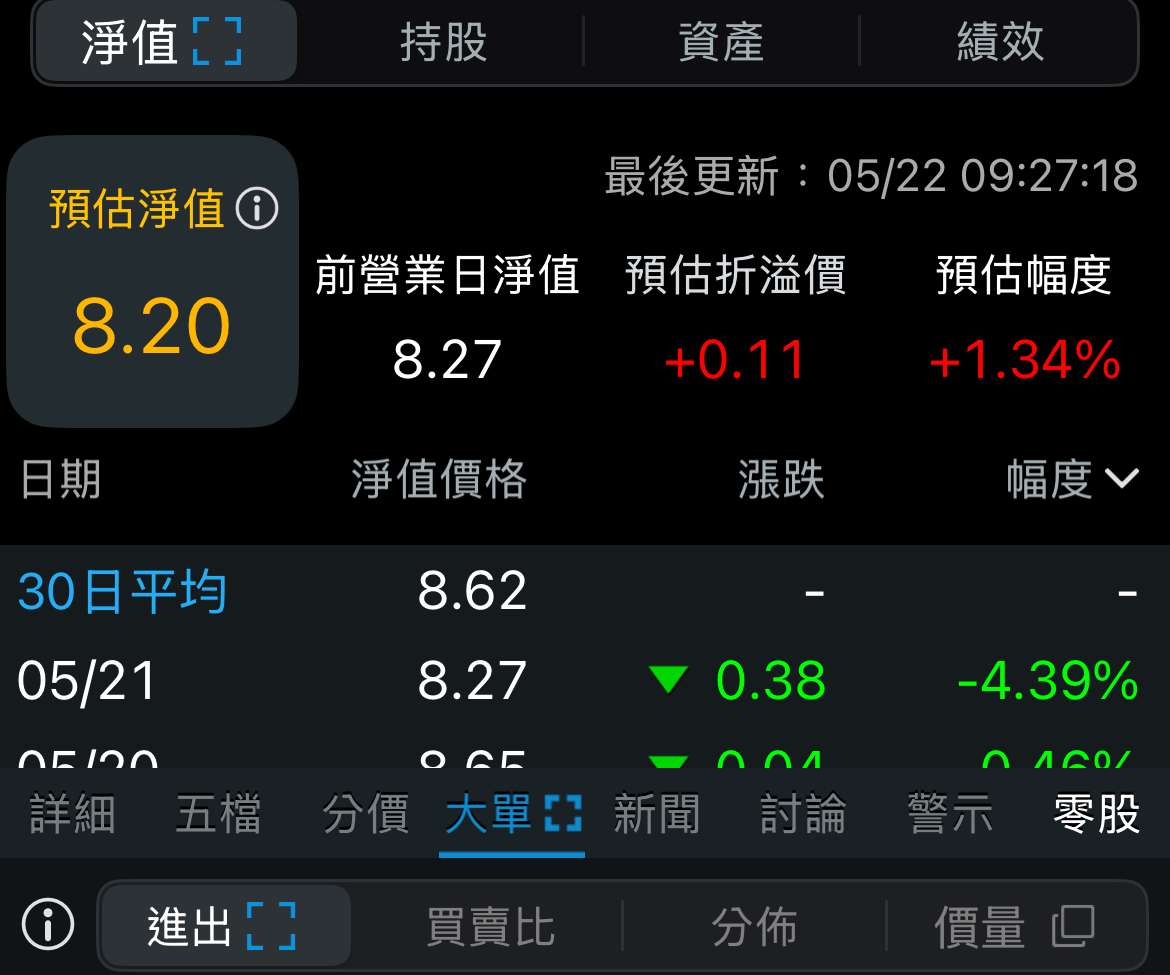Tap the info icon left of 進出

[48, 925]
